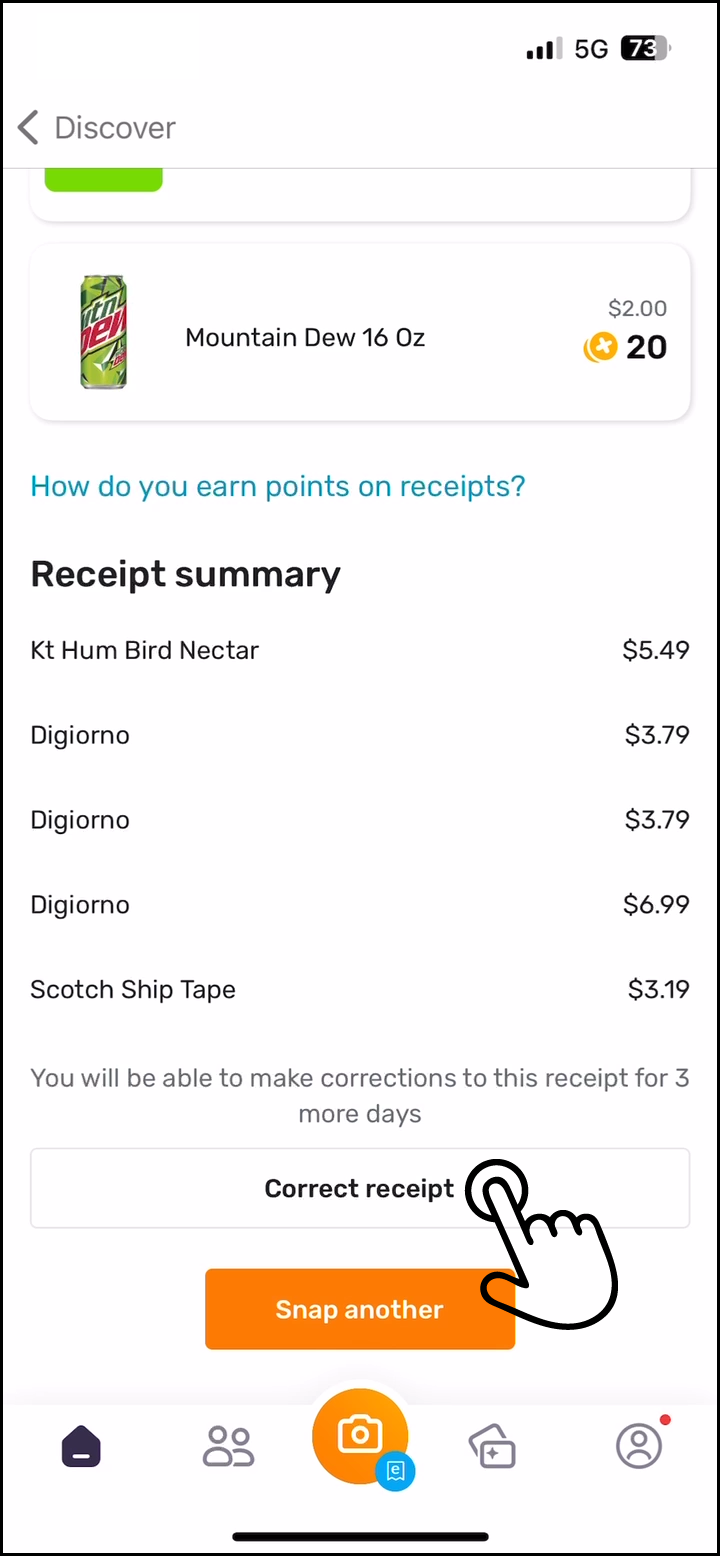Switch to the home tab
The height and width of the screenshot is (1556, 720).
click(81, 1447)
